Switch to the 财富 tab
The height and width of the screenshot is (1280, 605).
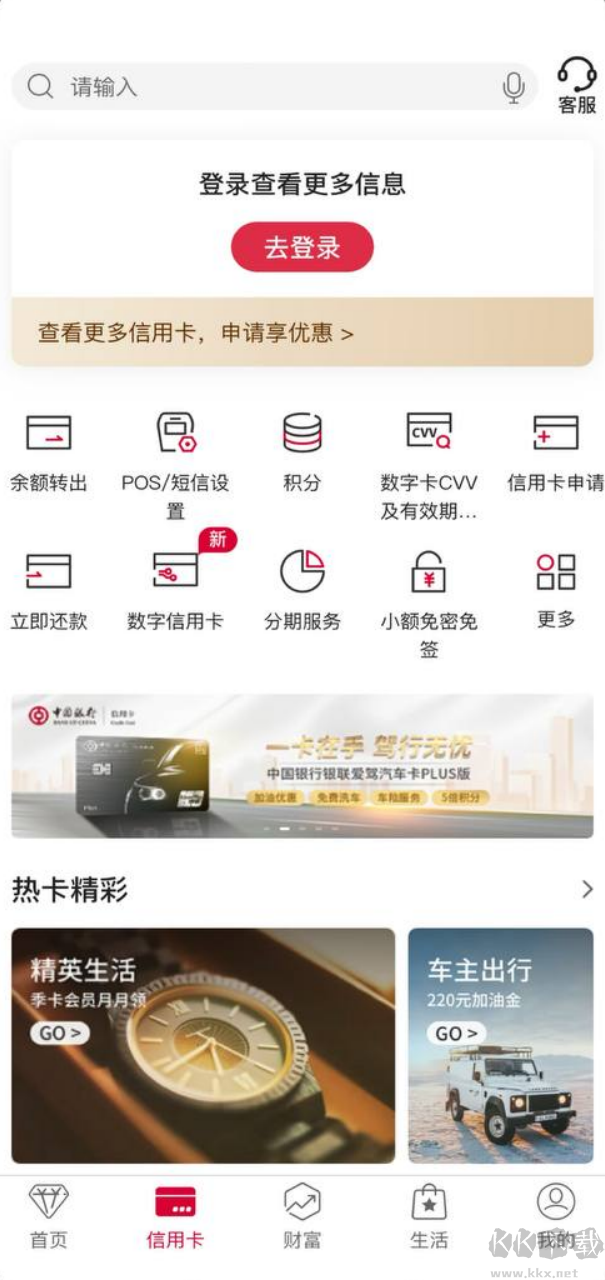[x=302, y=1217]
